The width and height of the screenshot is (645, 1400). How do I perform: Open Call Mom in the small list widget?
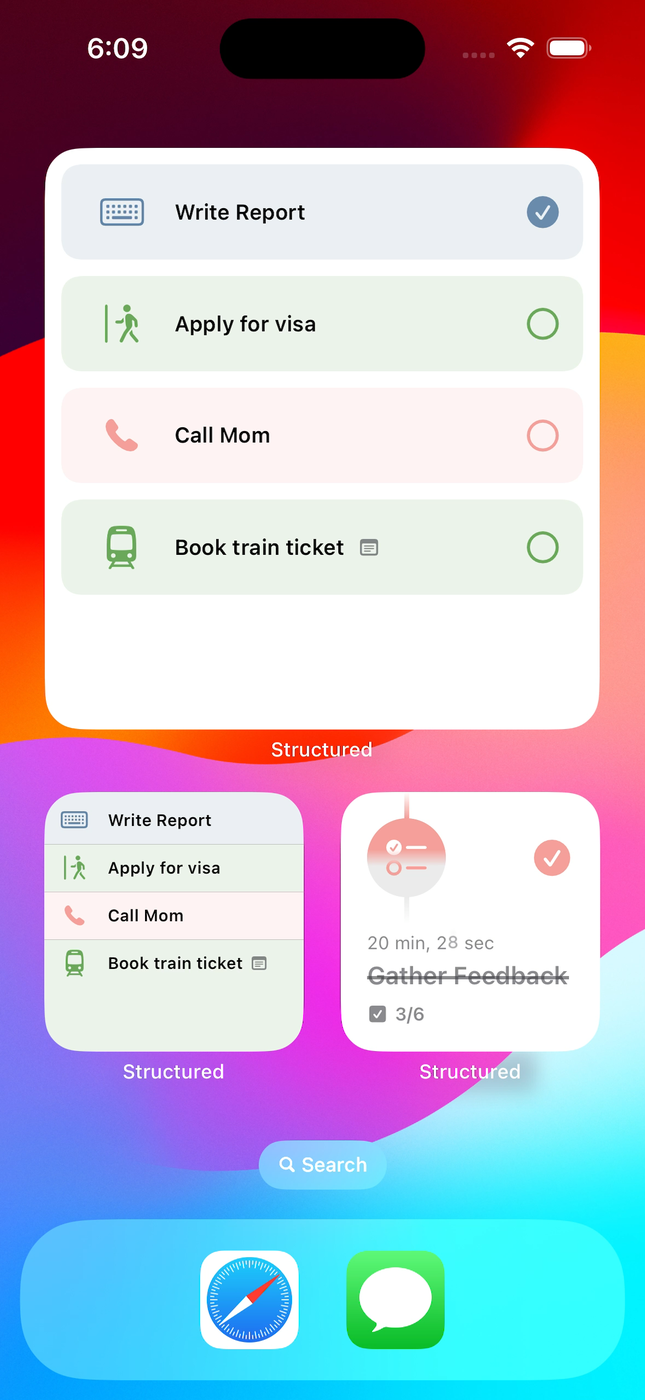(174, 916)
